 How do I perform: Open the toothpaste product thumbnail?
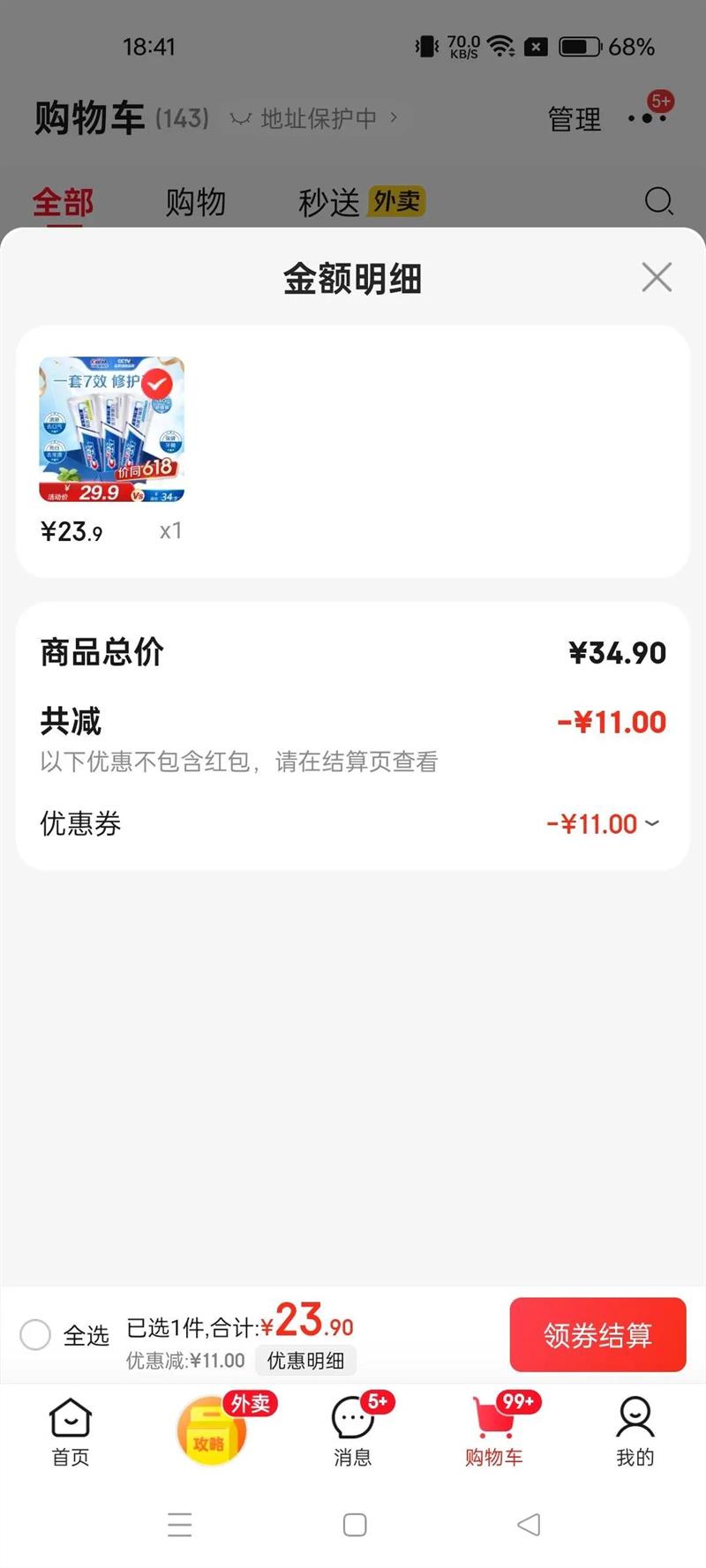click(x=112, y=430)
